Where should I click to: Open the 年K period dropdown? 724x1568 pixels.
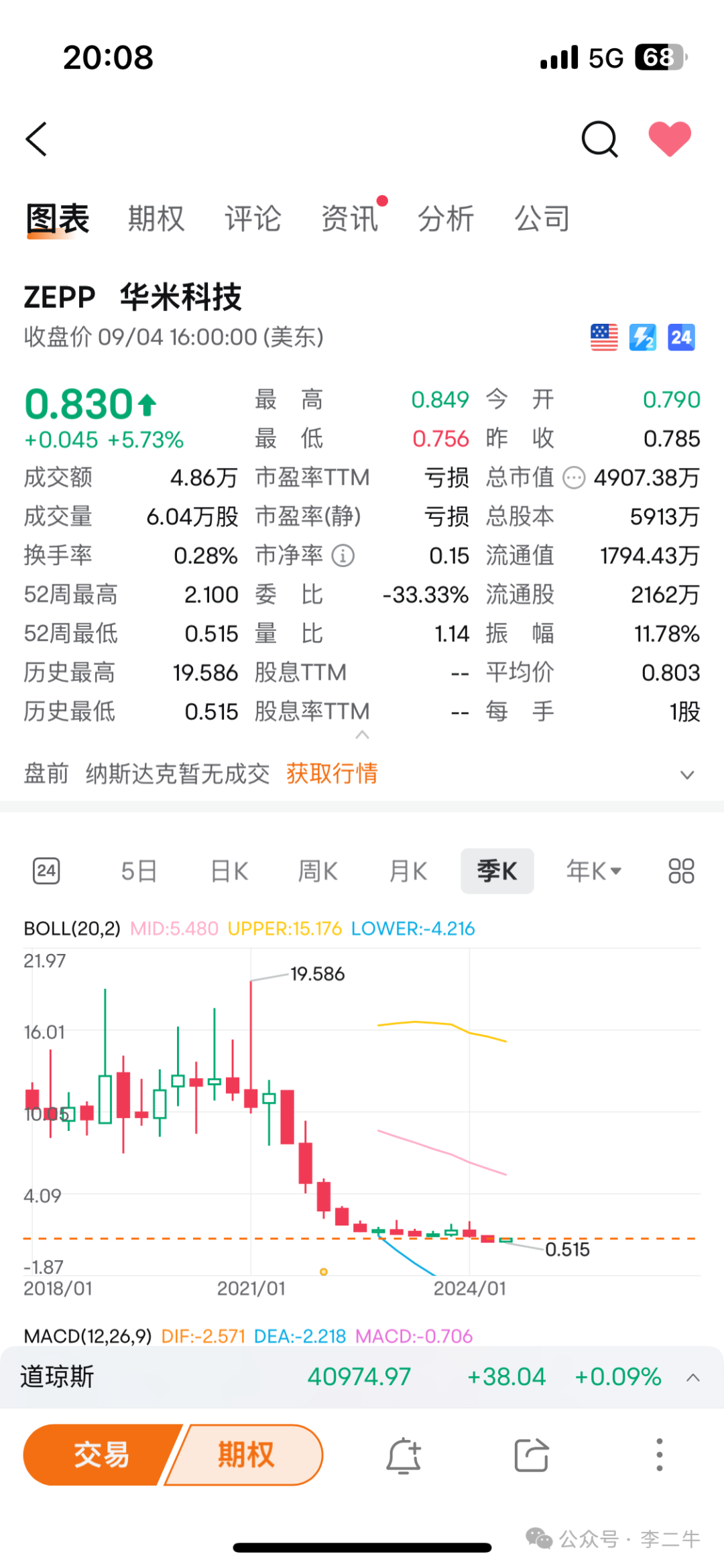pos(594,871)
